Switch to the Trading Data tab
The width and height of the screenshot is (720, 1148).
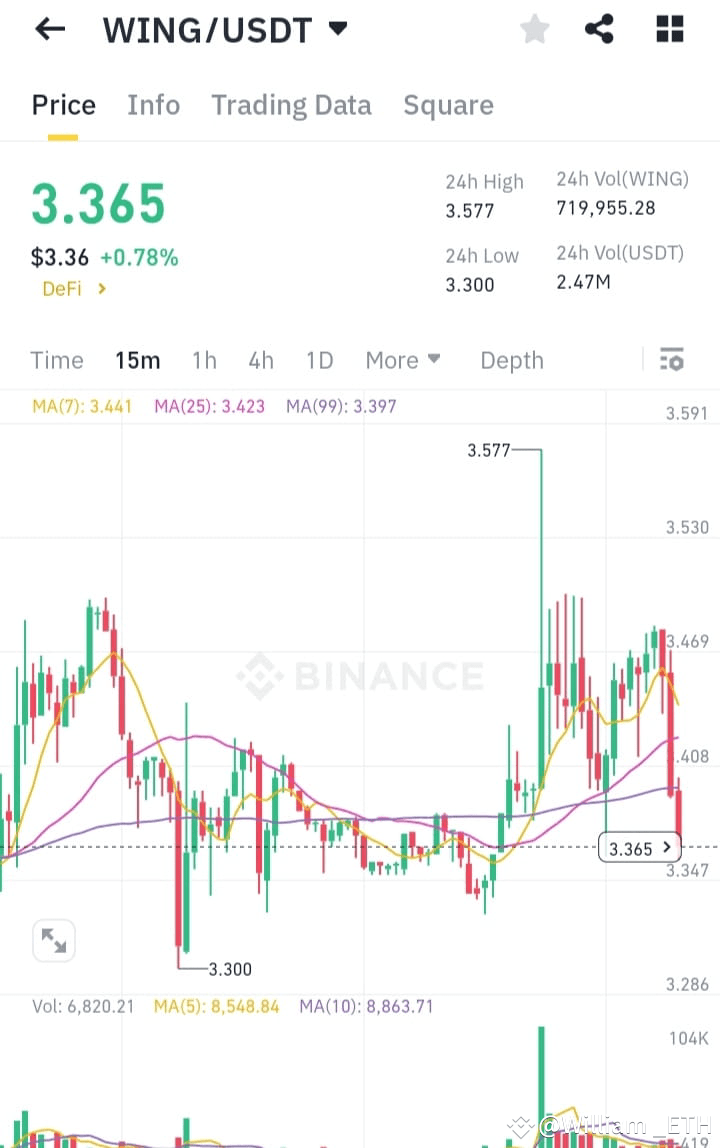291,104
